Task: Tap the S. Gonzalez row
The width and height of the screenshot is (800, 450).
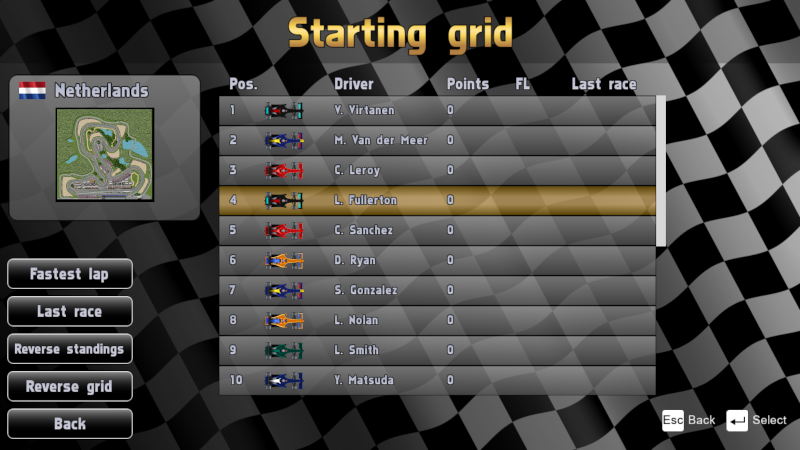Action: click(437, 290)
